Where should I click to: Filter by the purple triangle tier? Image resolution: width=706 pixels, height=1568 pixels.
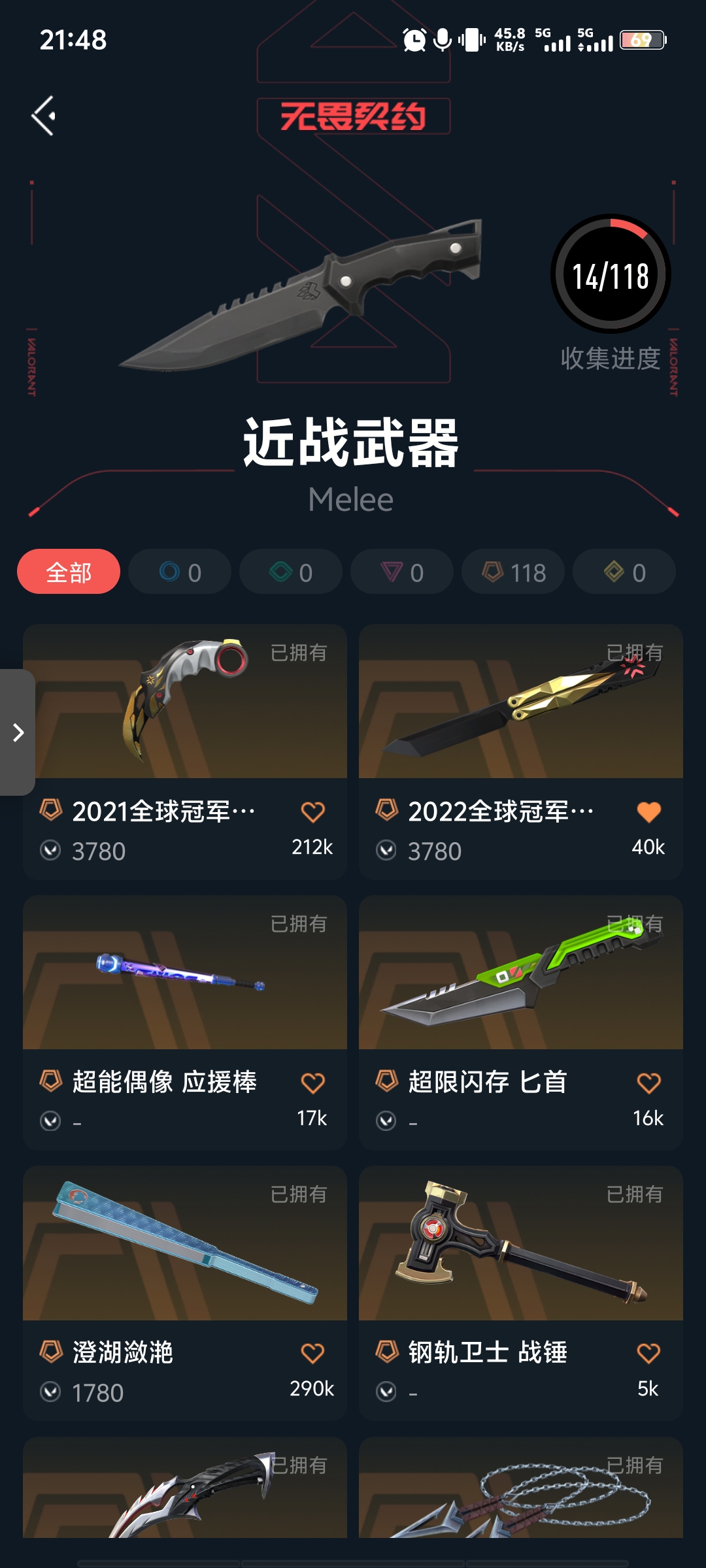click(x=402, y=572)
